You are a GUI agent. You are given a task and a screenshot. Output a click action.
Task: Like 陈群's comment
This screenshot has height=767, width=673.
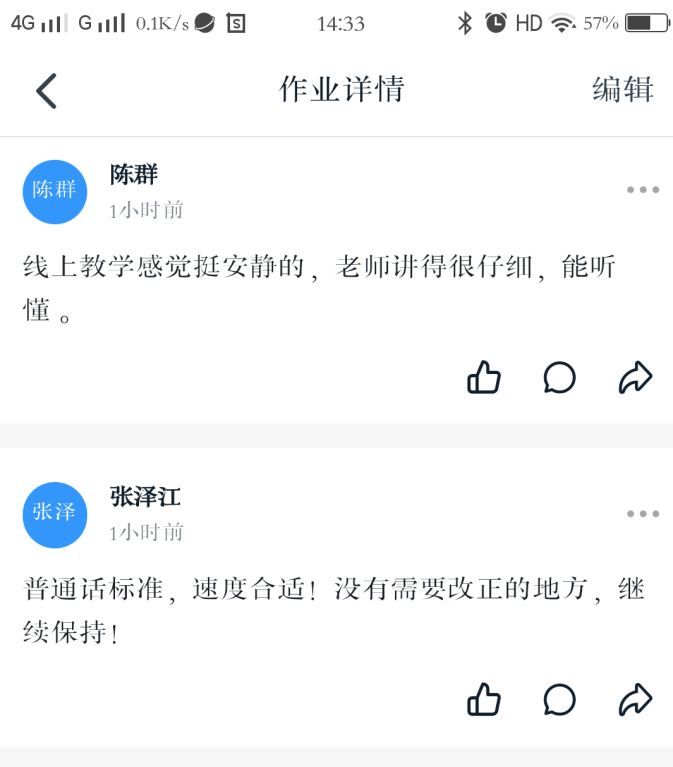484,377
